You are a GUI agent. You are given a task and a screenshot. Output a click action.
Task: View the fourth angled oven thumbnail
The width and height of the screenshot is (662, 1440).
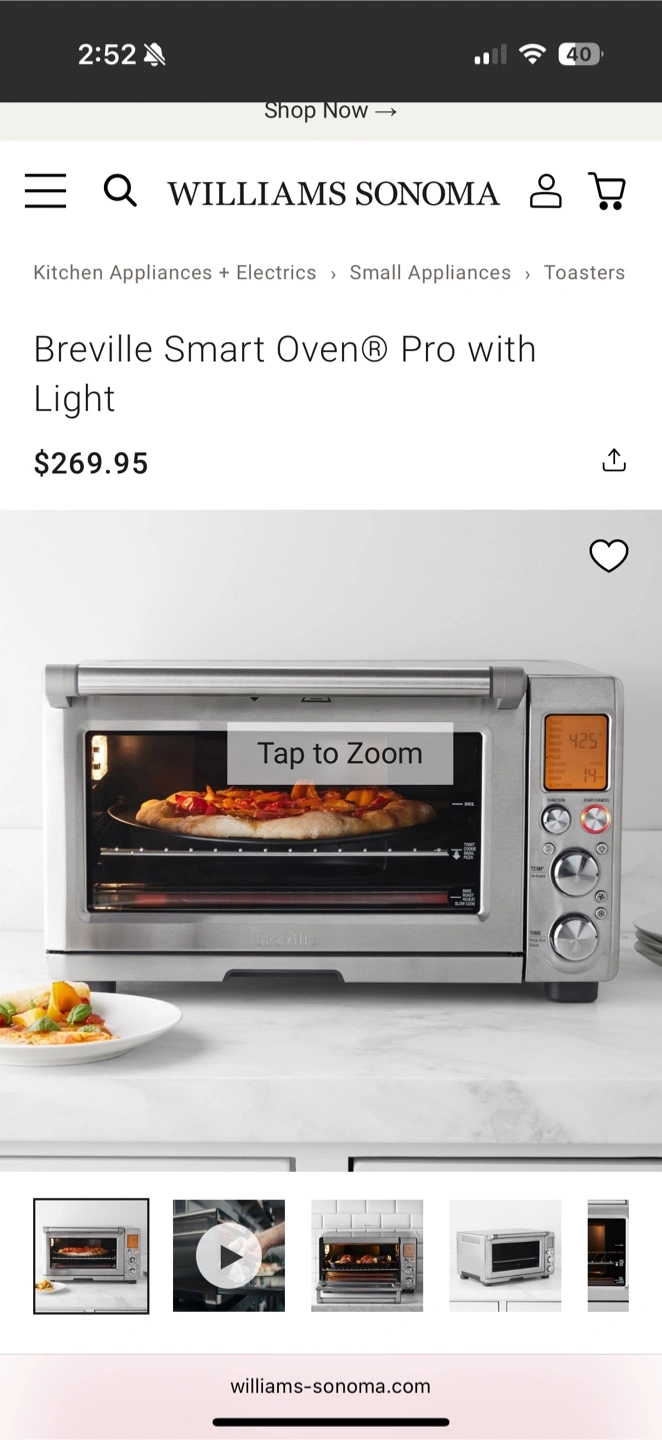tap(505, 1256)
